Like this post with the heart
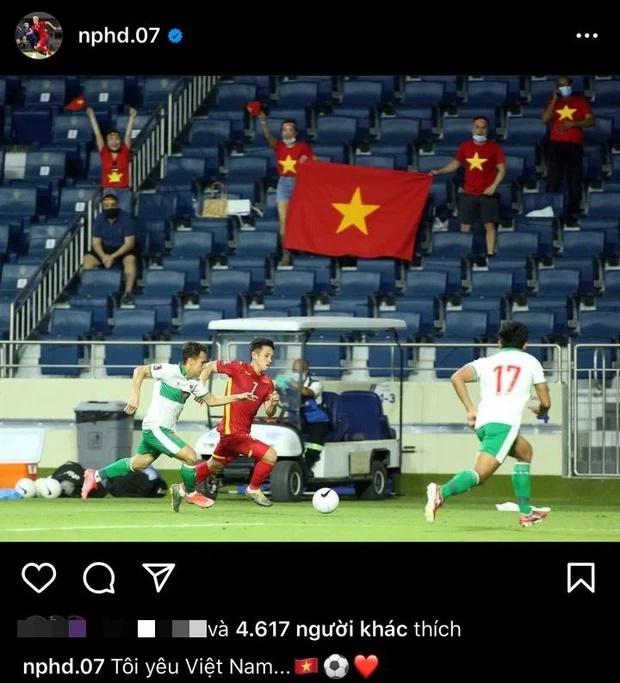 [x=39, y=577]
